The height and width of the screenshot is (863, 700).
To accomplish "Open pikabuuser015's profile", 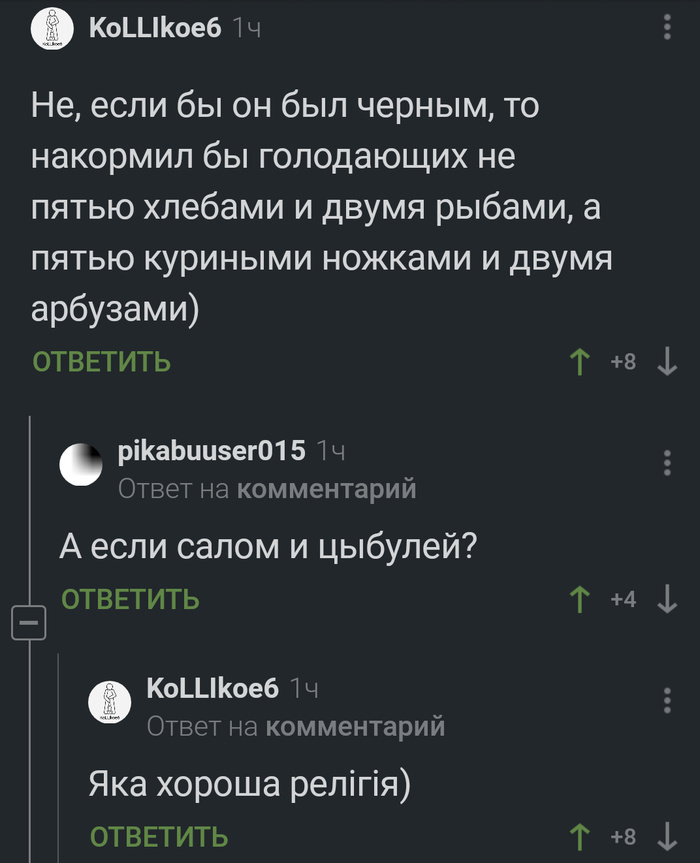I will tap(211, 451).
